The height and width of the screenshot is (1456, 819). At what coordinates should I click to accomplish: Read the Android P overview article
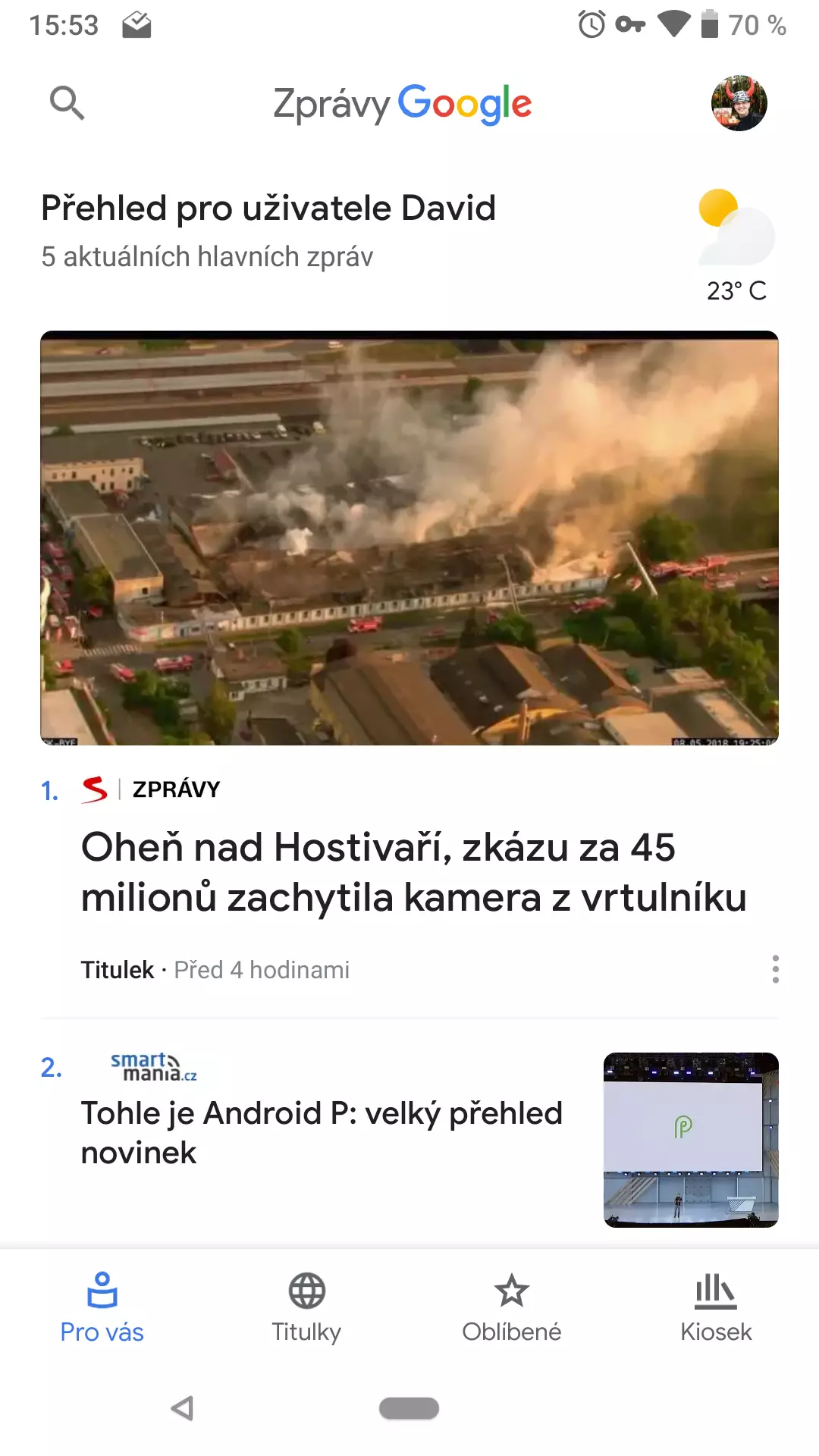click(322, 1133)
